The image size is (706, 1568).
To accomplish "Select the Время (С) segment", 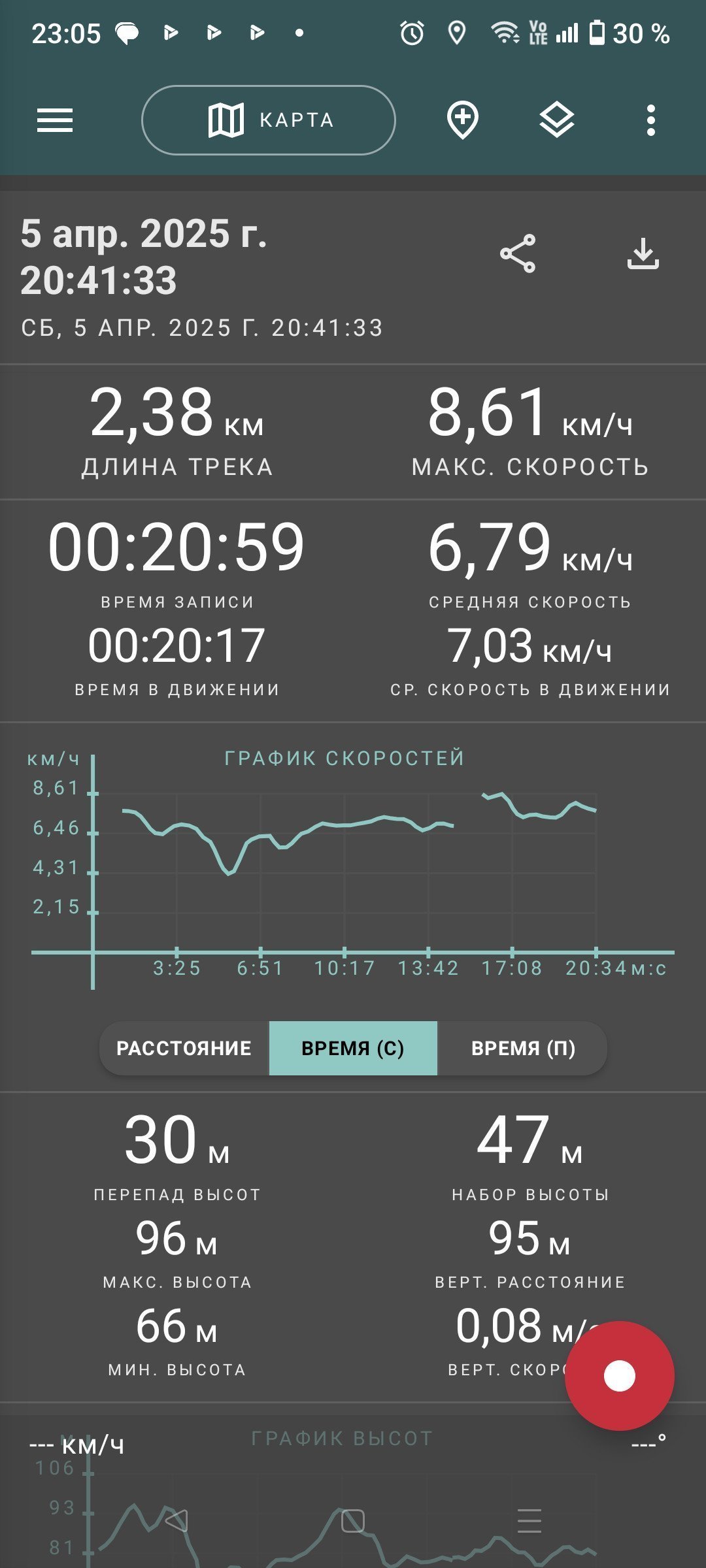I will click(353, 1048).
